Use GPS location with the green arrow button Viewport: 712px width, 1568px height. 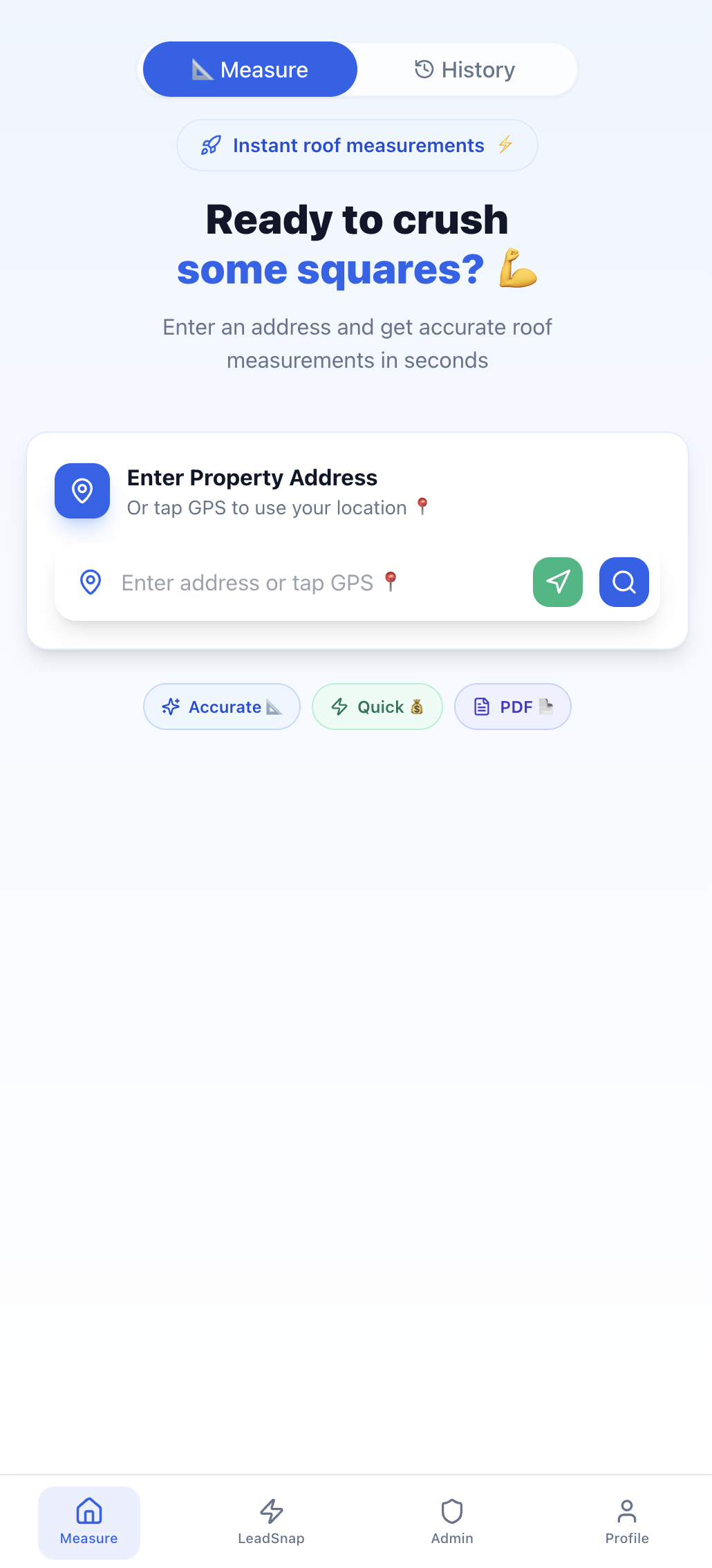point(557,582)
